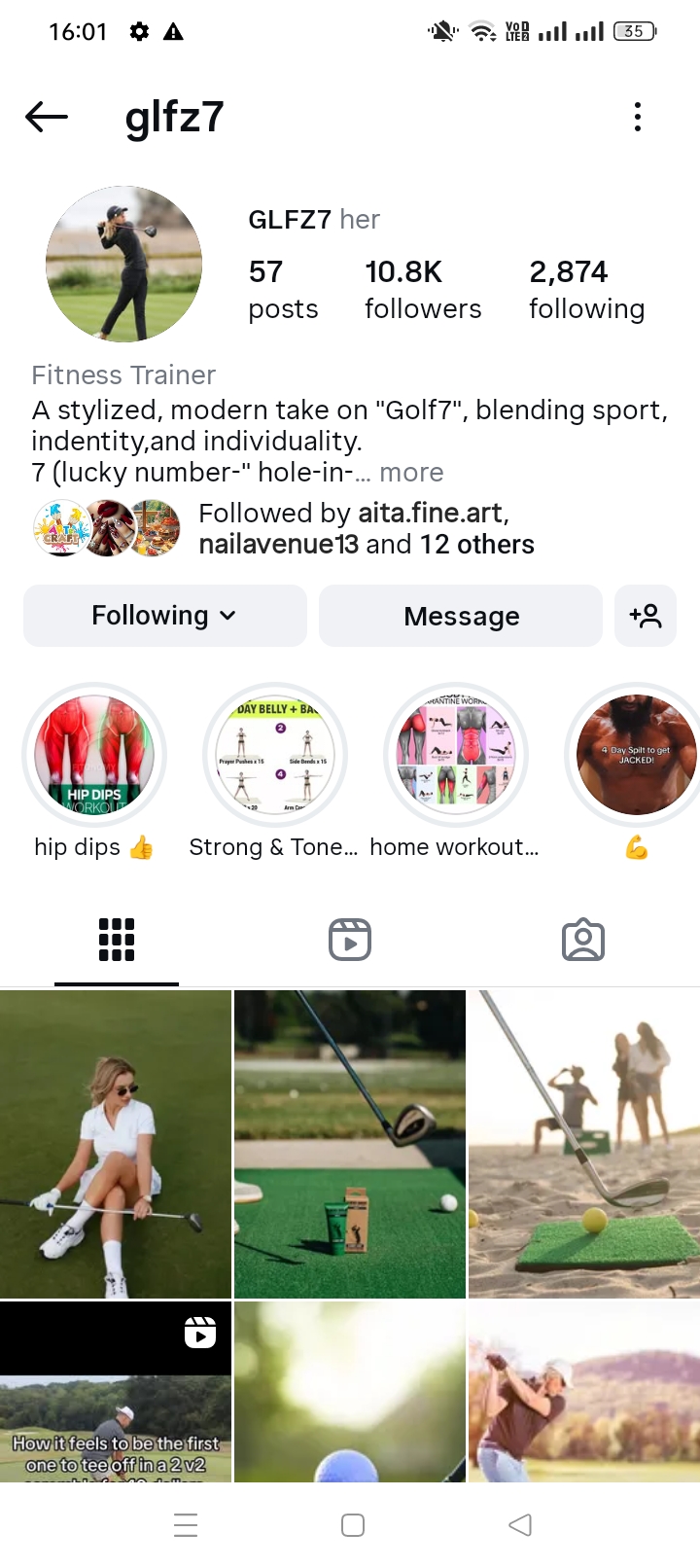The height and width of the screenshot is (1568, 700).
Task: Open the Following dropdown button
Action: (164, 616)
